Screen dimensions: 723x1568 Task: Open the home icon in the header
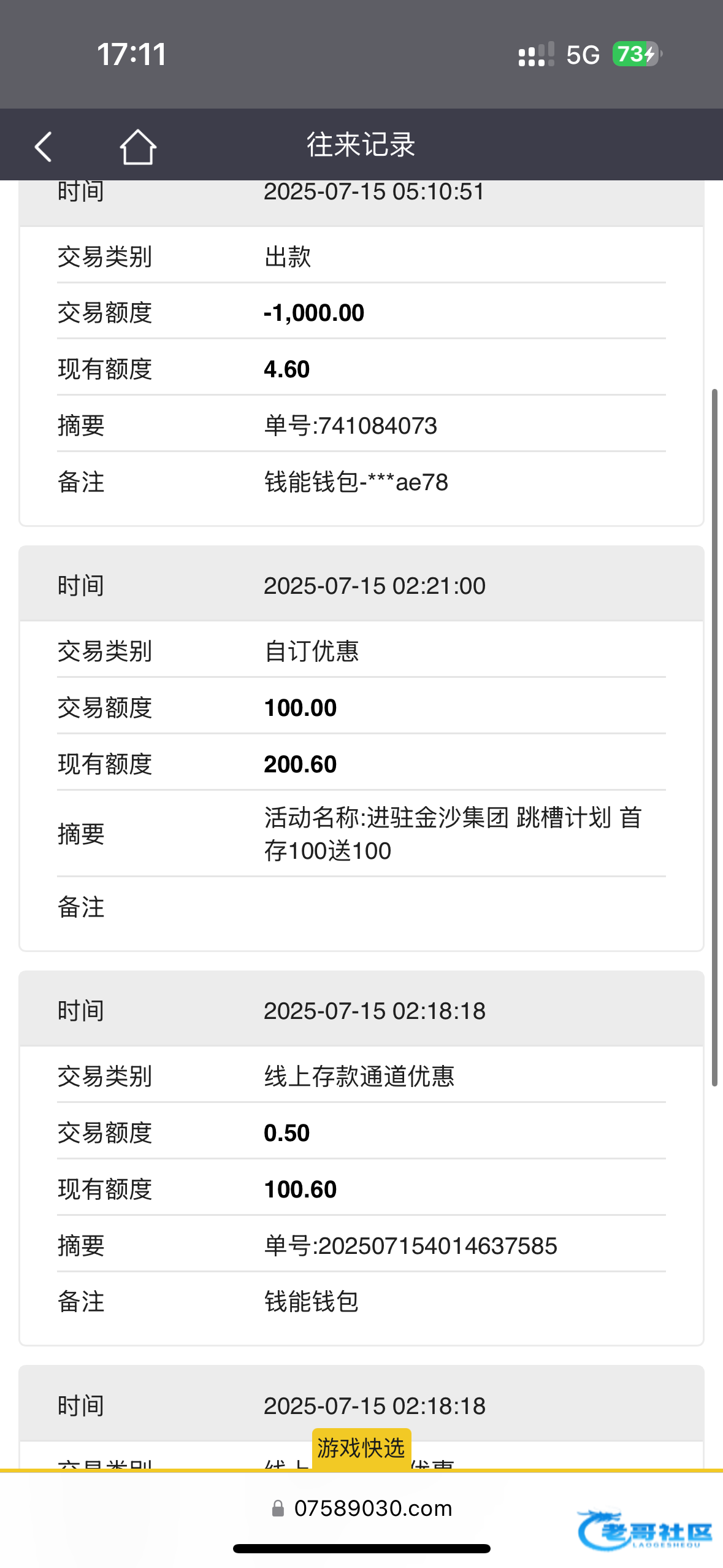[x=138, y=147]
